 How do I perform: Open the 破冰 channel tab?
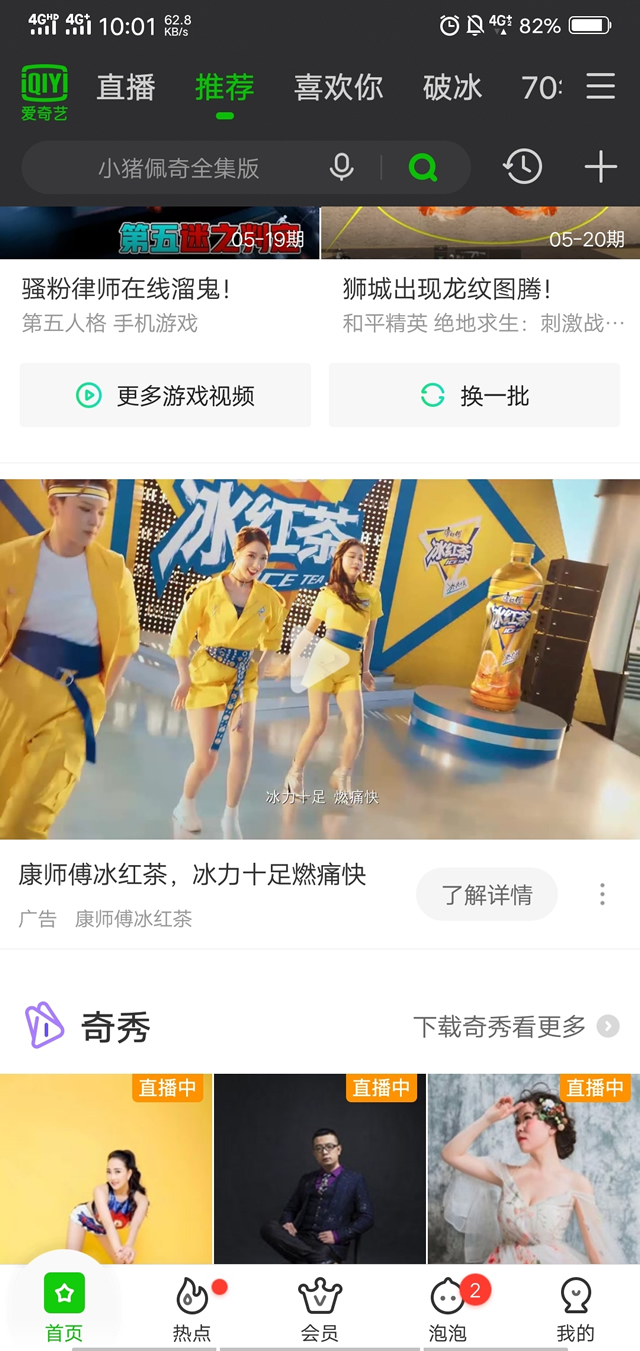click(452, 88)
